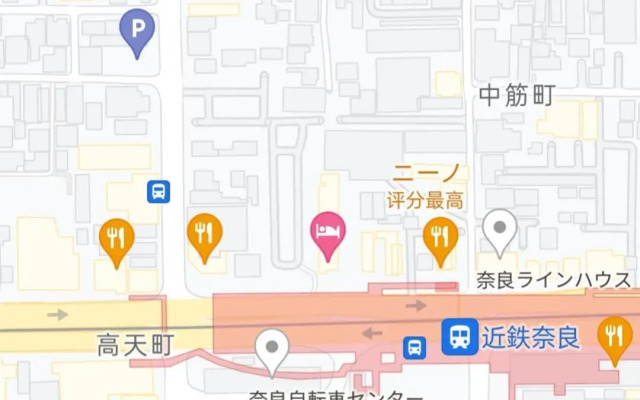Tap the purple parking marker
Viewport: 640px width, 400px height.
point(137,29)
